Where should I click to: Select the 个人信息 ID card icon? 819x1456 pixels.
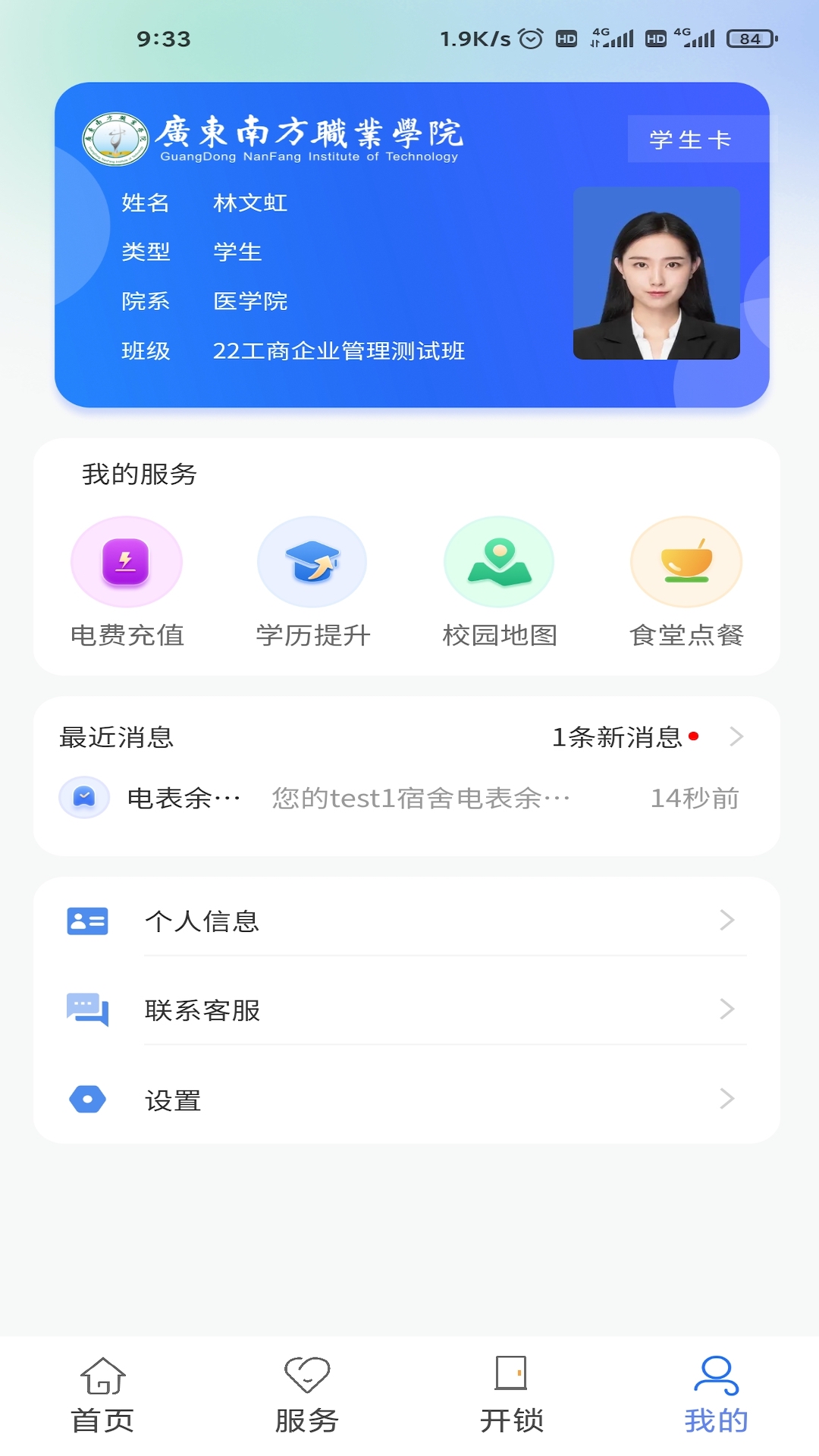pyautogui.click(x=87, y=921)
